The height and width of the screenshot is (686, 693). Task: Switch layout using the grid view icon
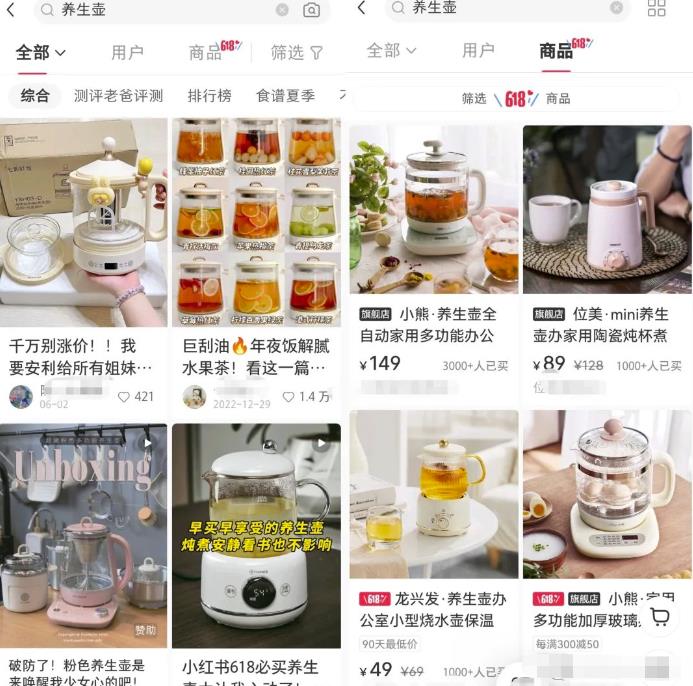(657, 8)
